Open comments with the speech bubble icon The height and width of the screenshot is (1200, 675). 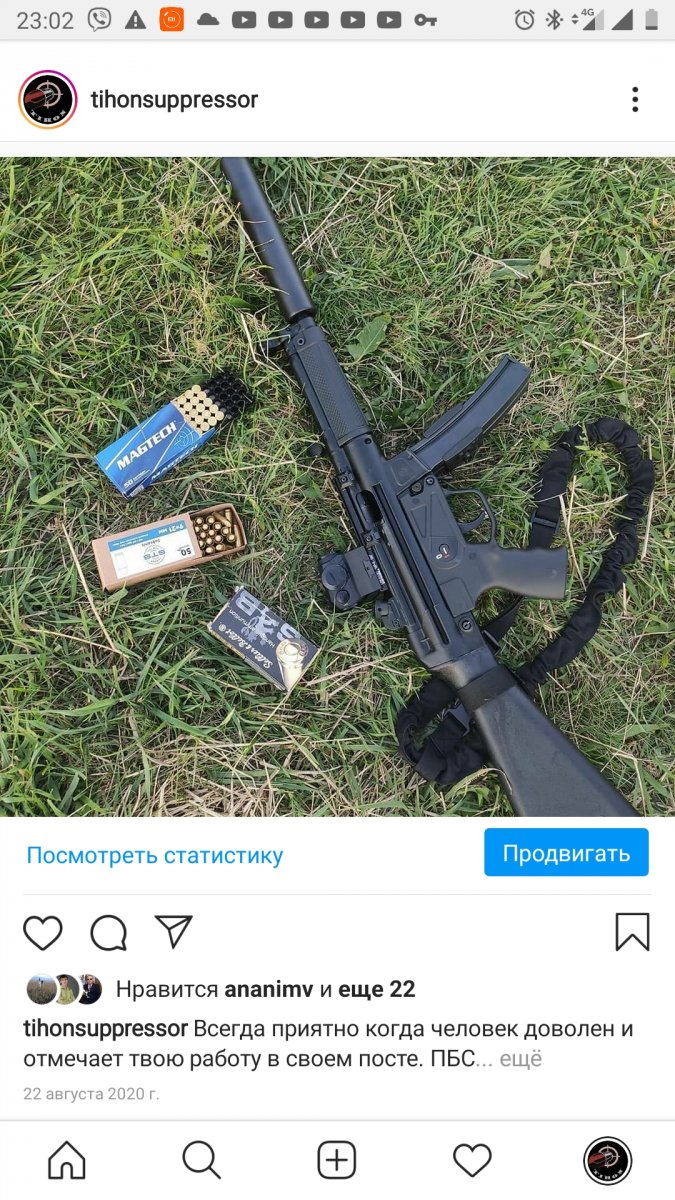[x=108, y=932]
